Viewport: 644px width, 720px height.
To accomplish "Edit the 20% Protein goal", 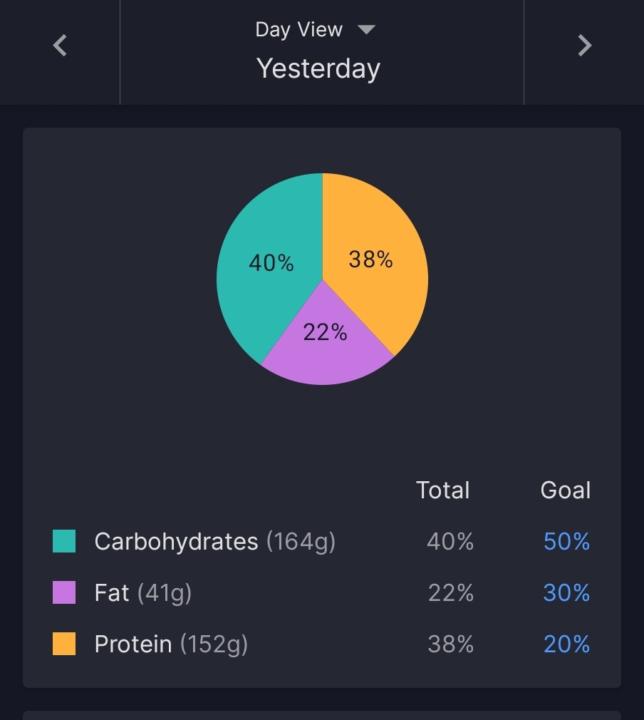I will click(x=566, y=645).
